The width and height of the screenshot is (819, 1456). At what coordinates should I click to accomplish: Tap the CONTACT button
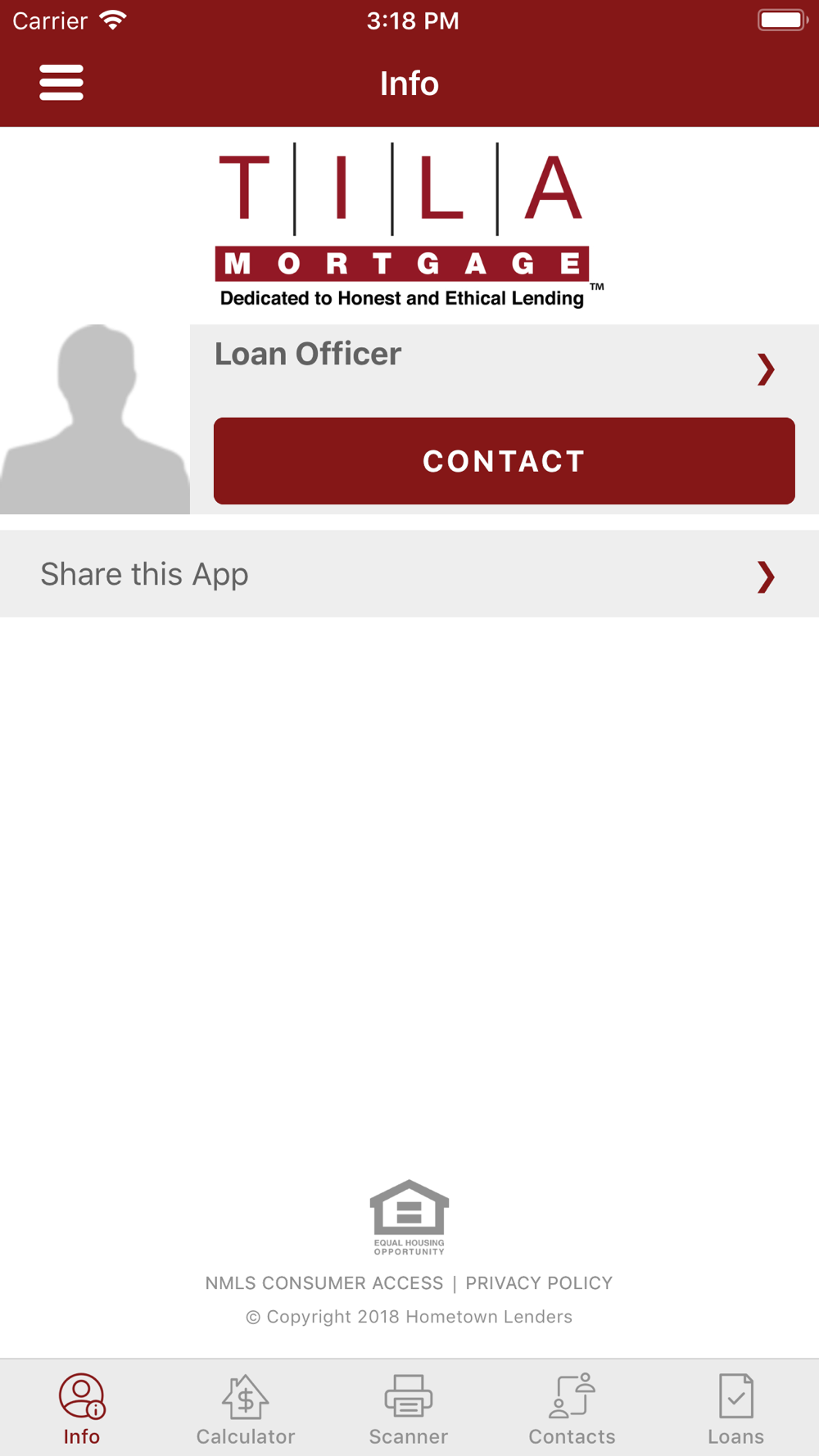point(504,461)
